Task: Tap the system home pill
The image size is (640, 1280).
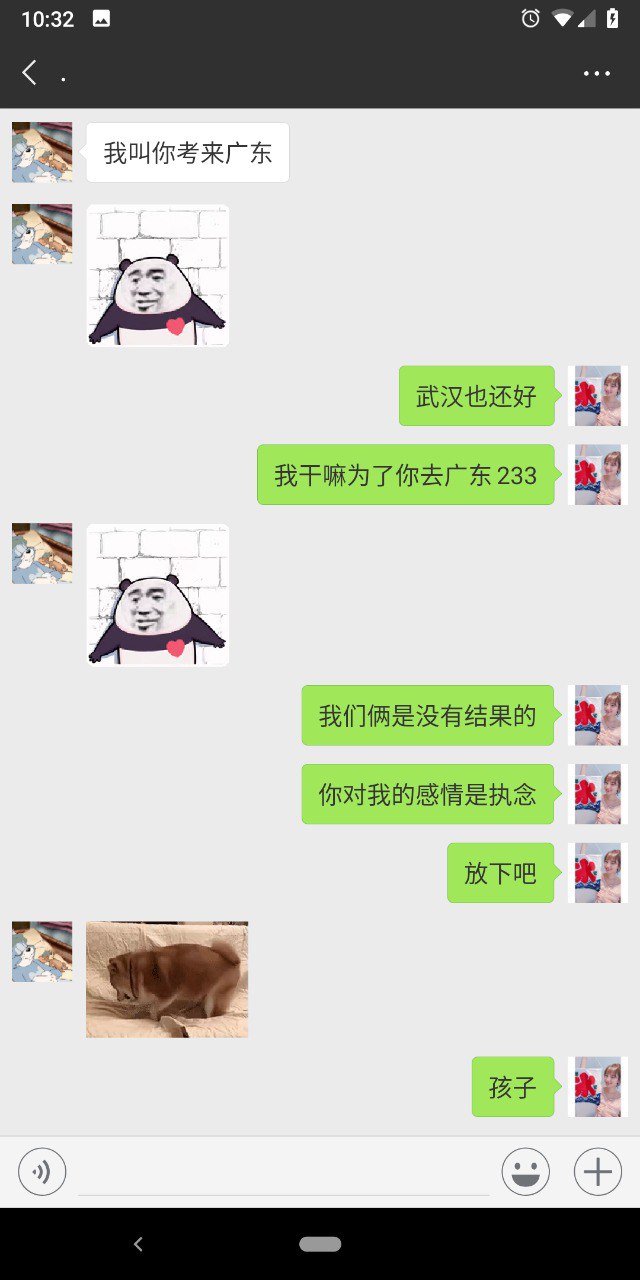Action: point(320,1244)
